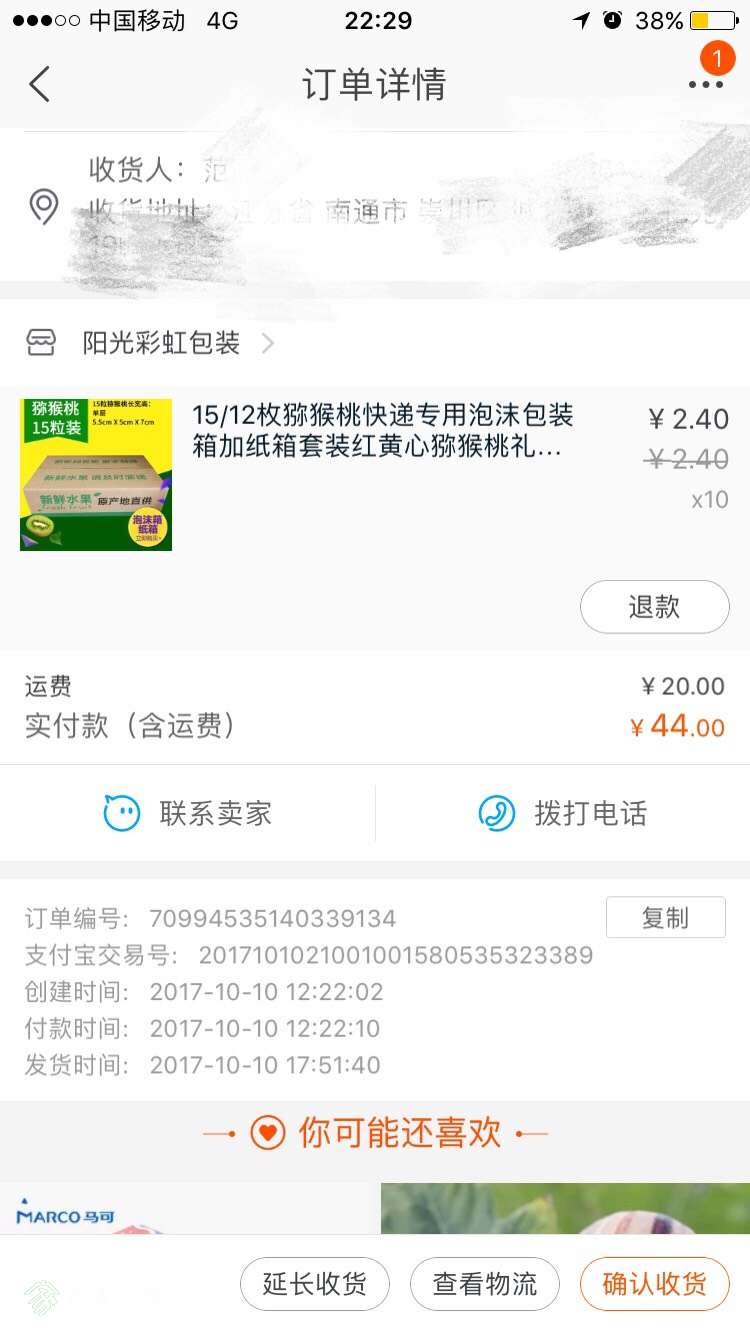This screenshot has height=1334, width=750.
Task: Copy the order number with 复制
Action: (x=665, y=917)
